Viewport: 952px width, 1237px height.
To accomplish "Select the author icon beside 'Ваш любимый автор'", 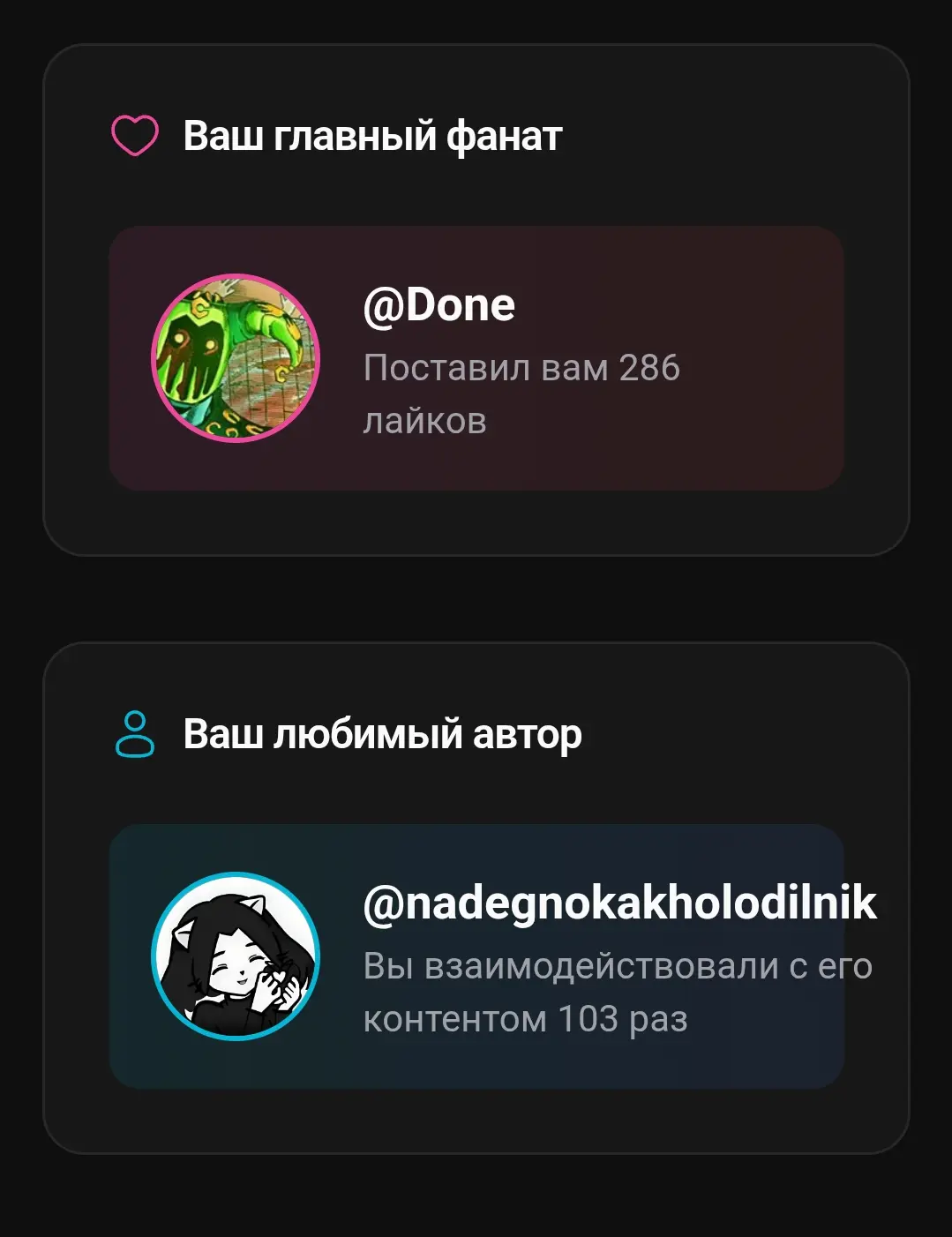I will tap(134, 735).
